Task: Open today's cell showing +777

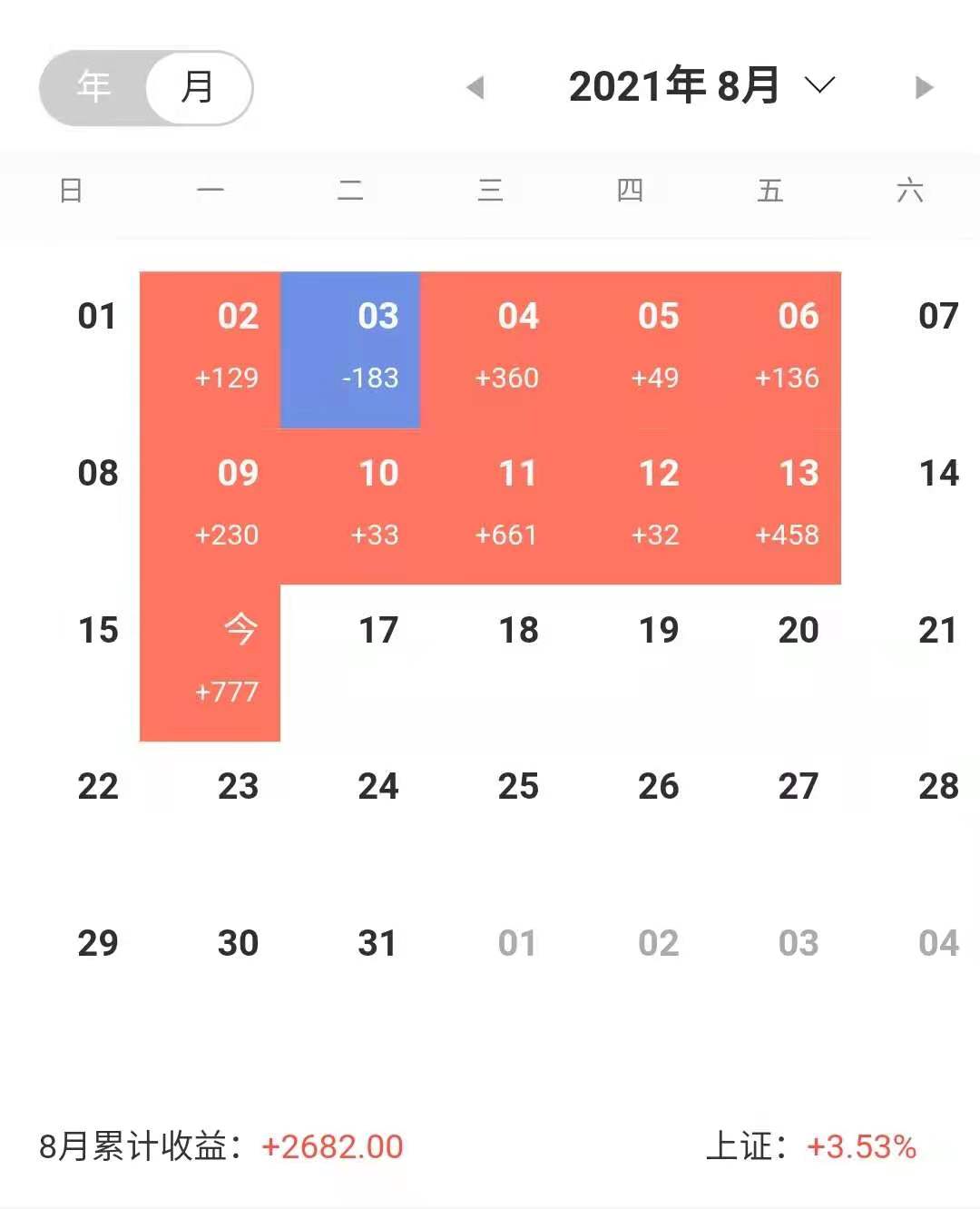Action: pos(210,663)
